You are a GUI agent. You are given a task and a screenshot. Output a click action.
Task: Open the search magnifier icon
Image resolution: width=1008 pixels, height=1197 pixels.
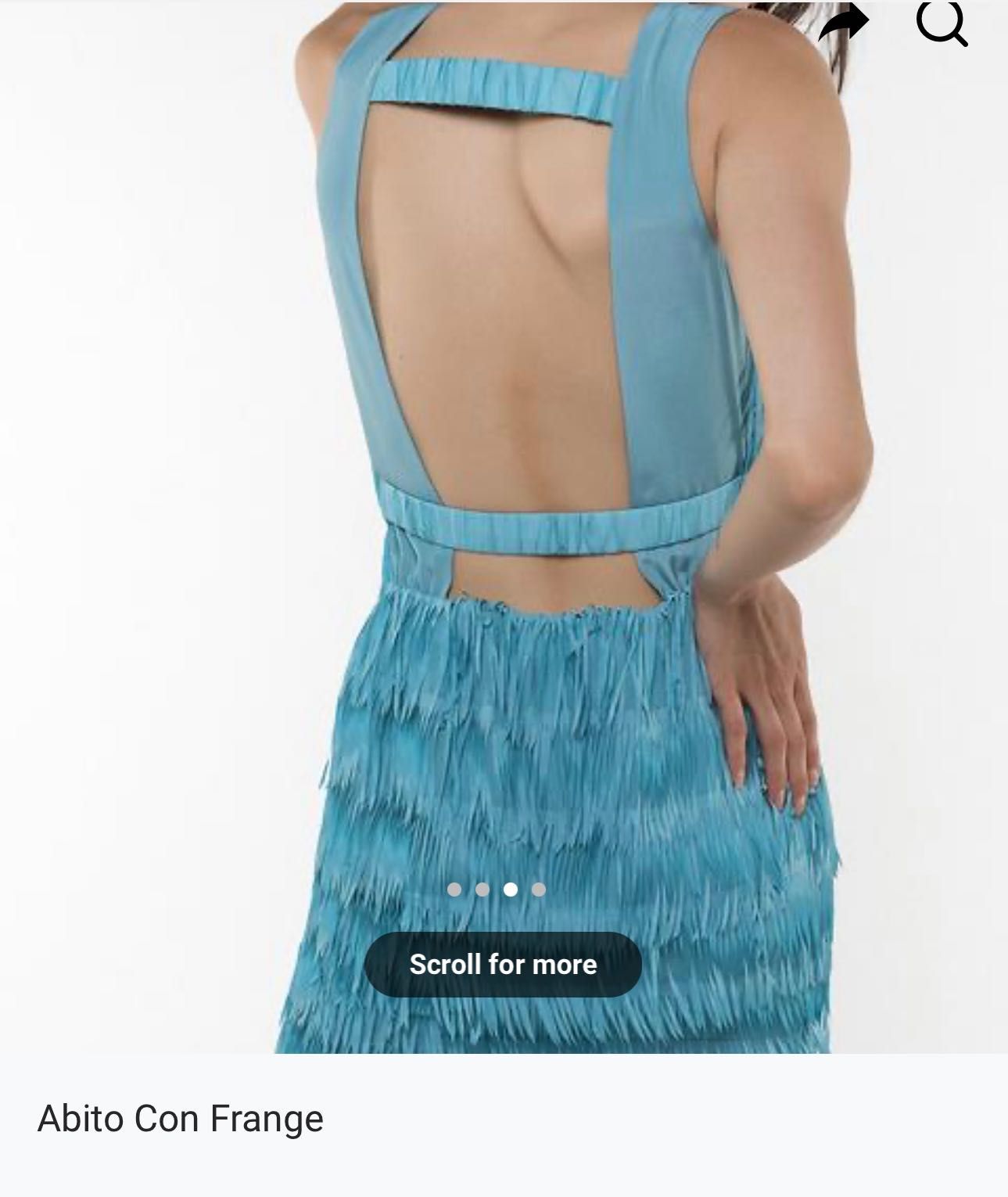pos(942,23)
